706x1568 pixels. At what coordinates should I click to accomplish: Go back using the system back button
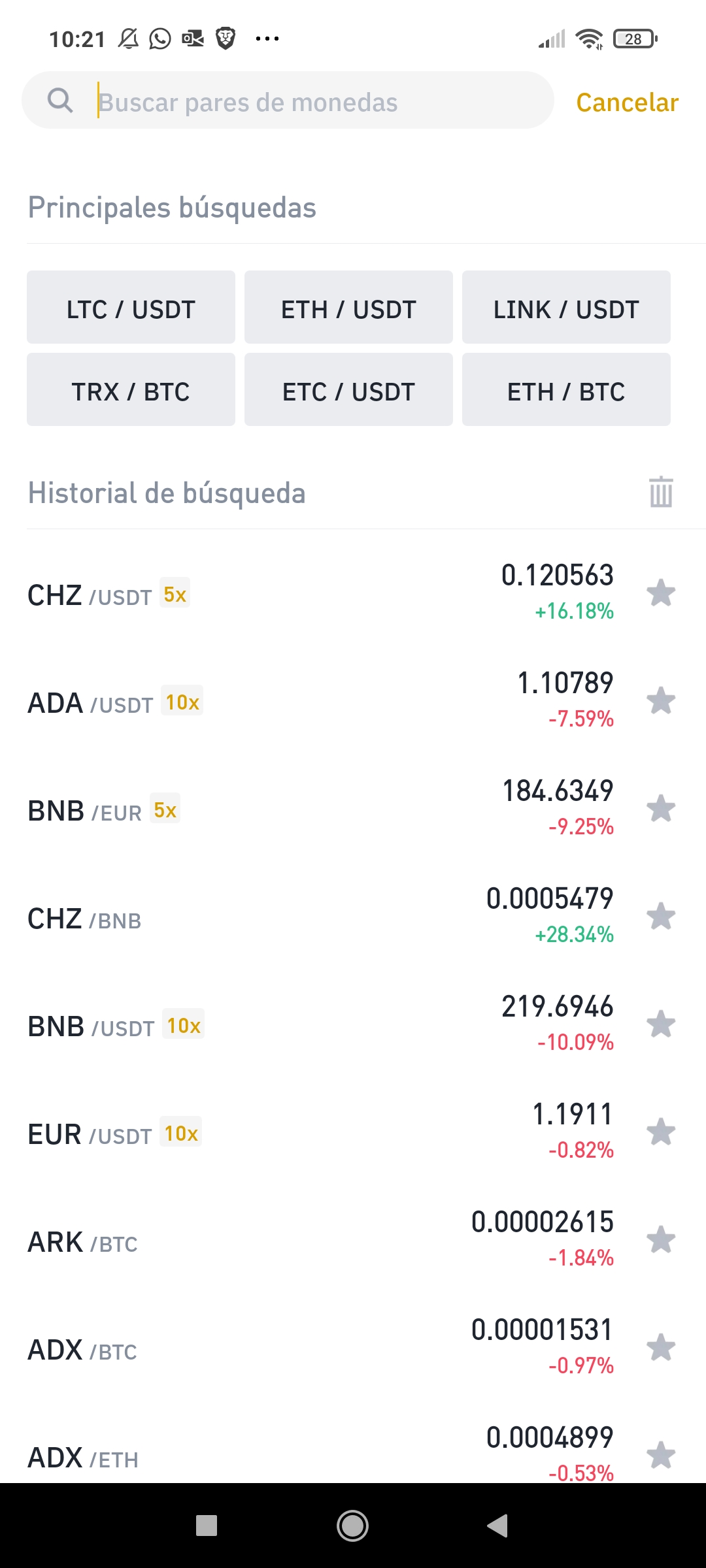[x=497, y=1526]
